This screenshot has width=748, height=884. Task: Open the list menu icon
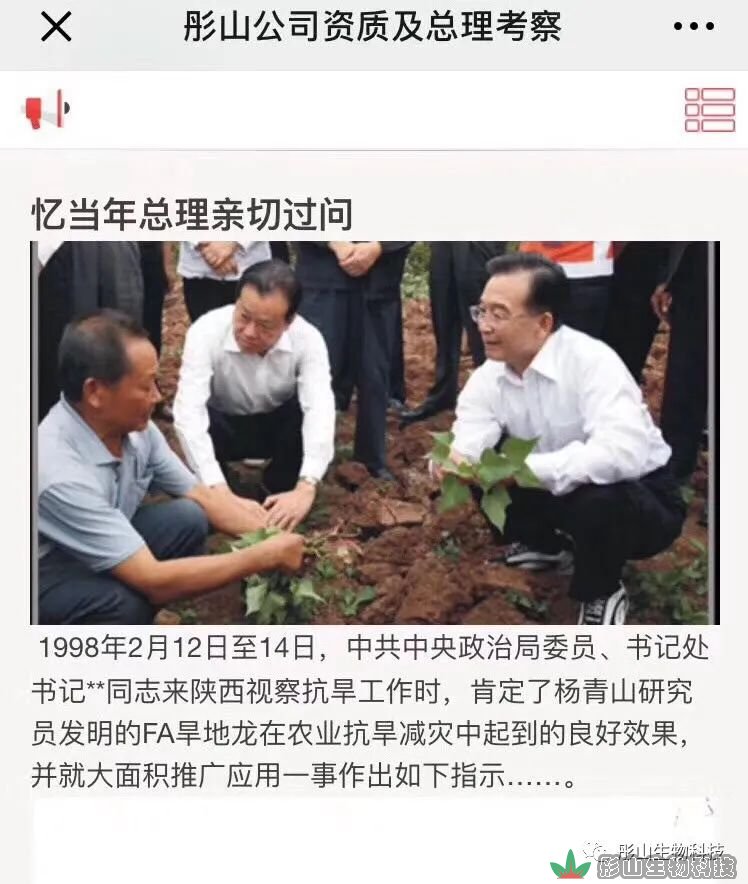[709, 109]
